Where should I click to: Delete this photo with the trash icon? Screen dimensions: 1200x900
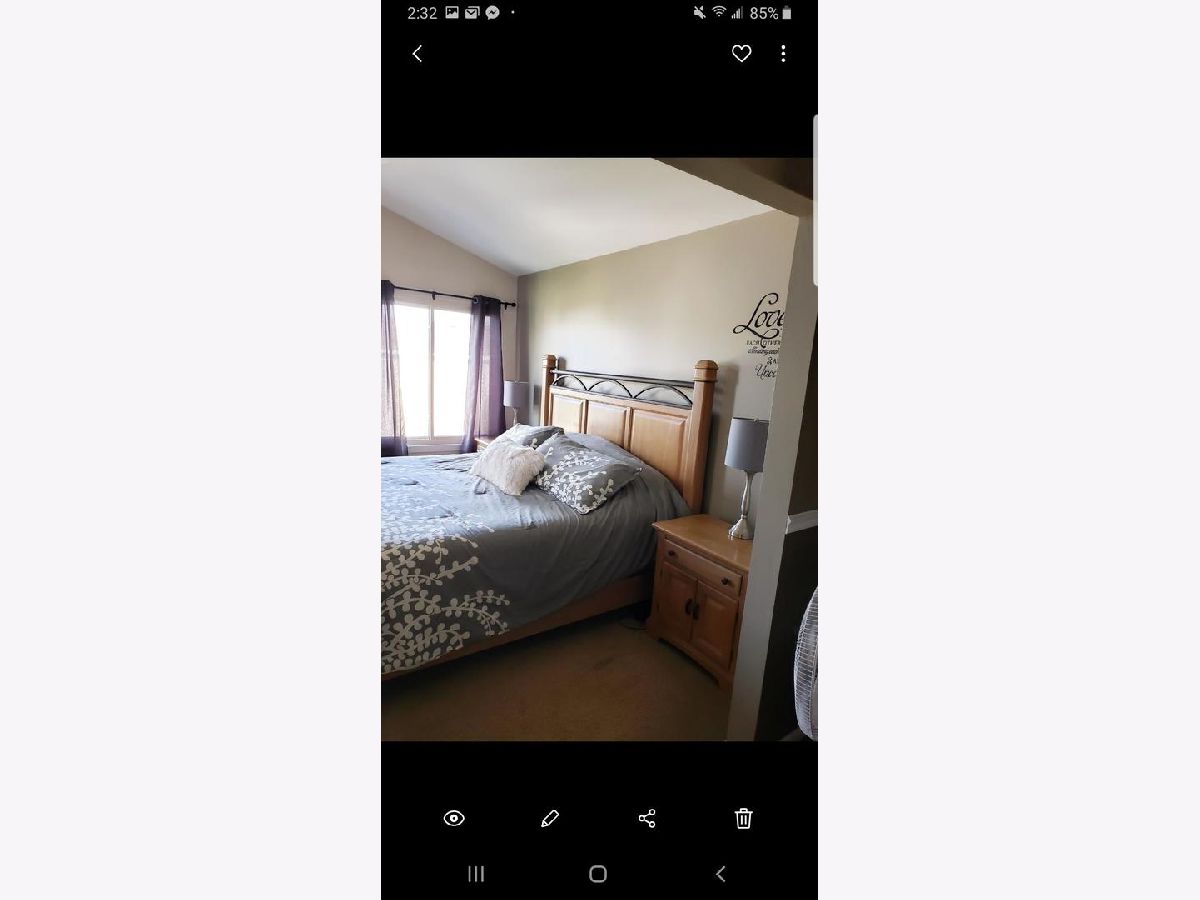pos(743,819)
